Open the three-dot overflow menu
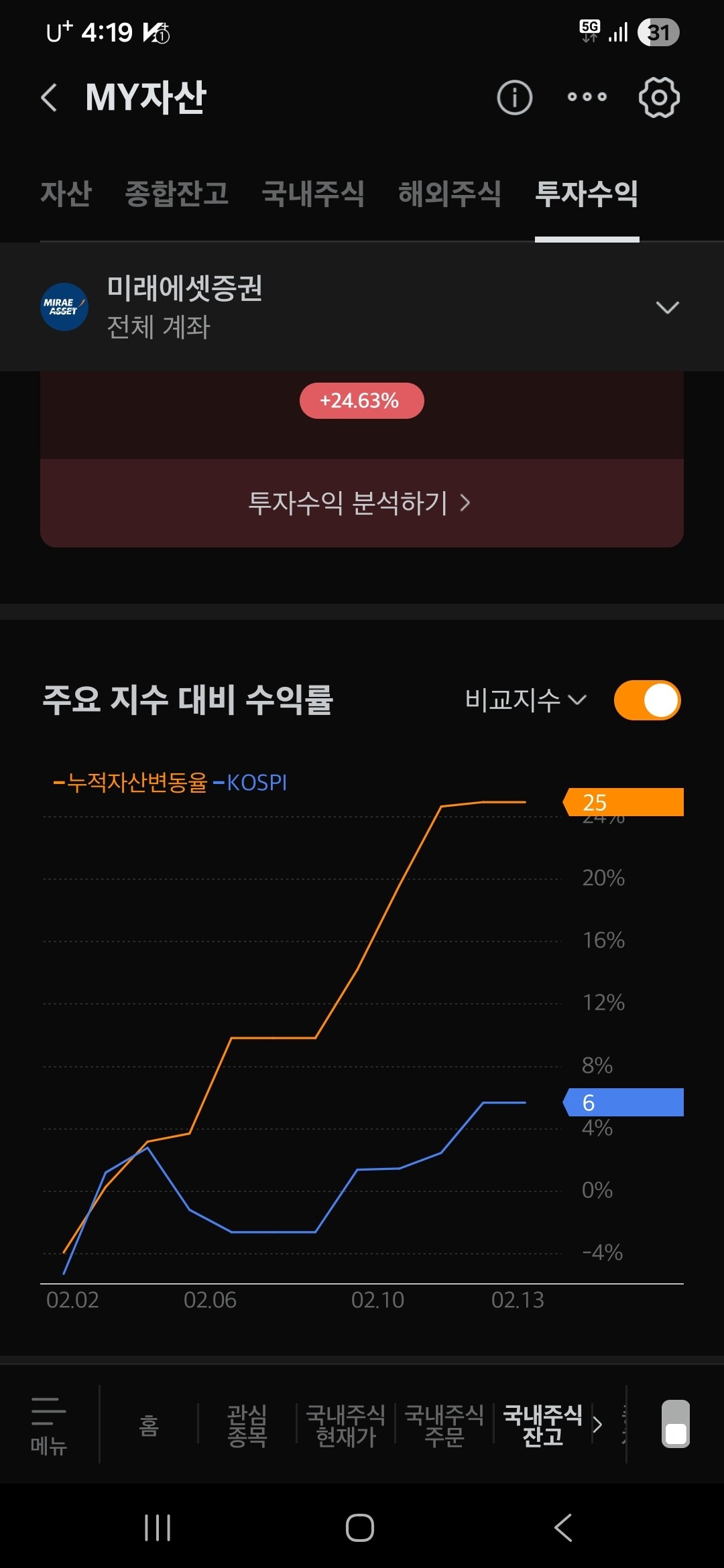The height and width of the screenshot is (1568, 724). point(587,97)
